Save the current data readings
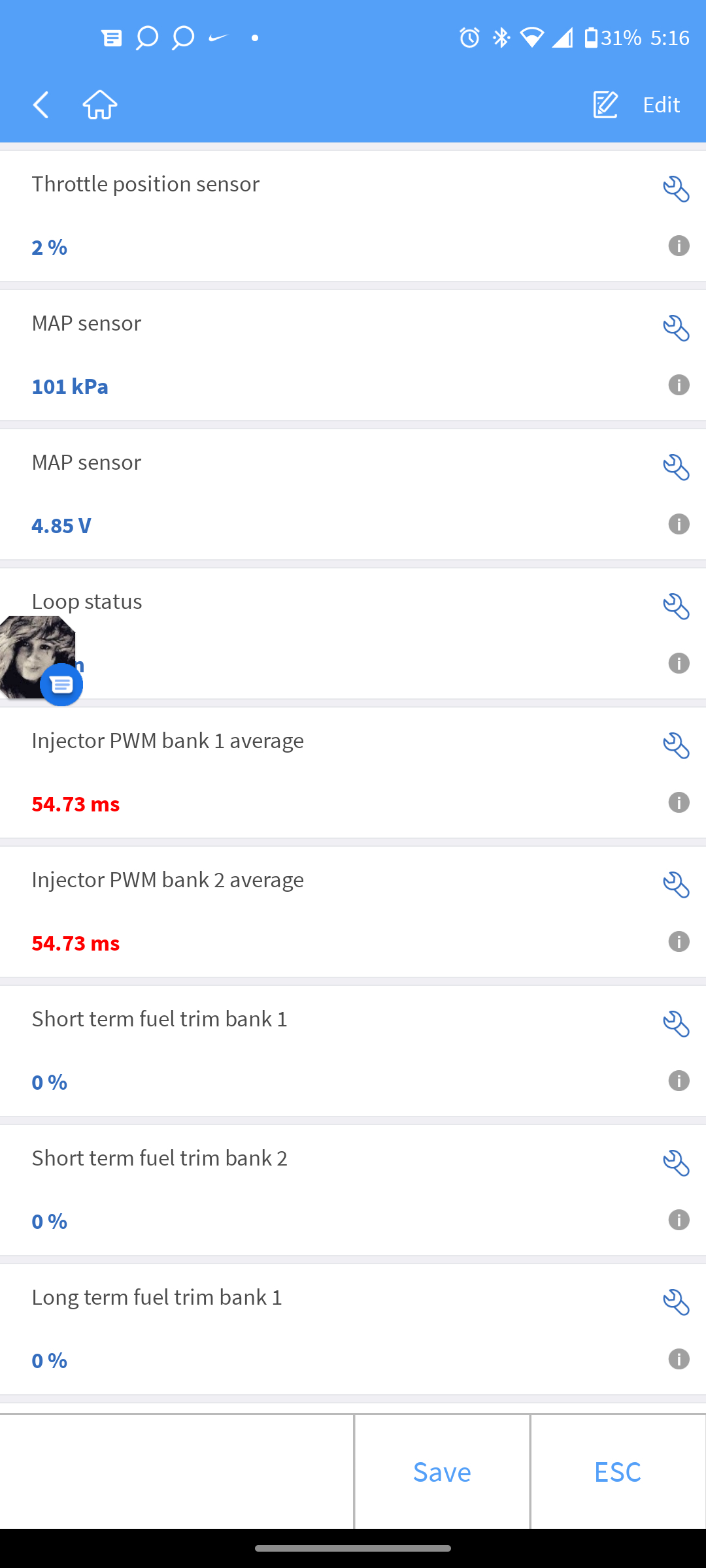Image resolution: width=706 pixels, height=1568 pixels. click(x=442, y=1472)
